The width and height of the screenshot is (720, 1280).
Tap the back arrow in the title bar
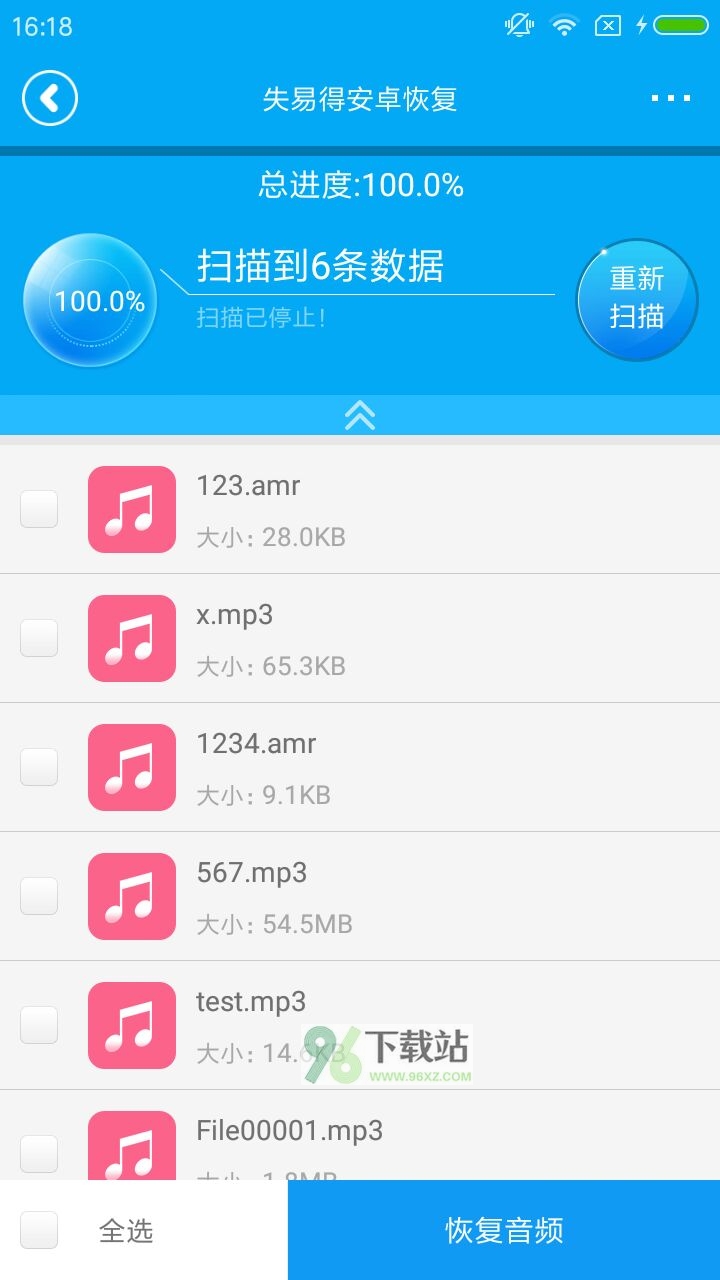click(x=49, y=99)
